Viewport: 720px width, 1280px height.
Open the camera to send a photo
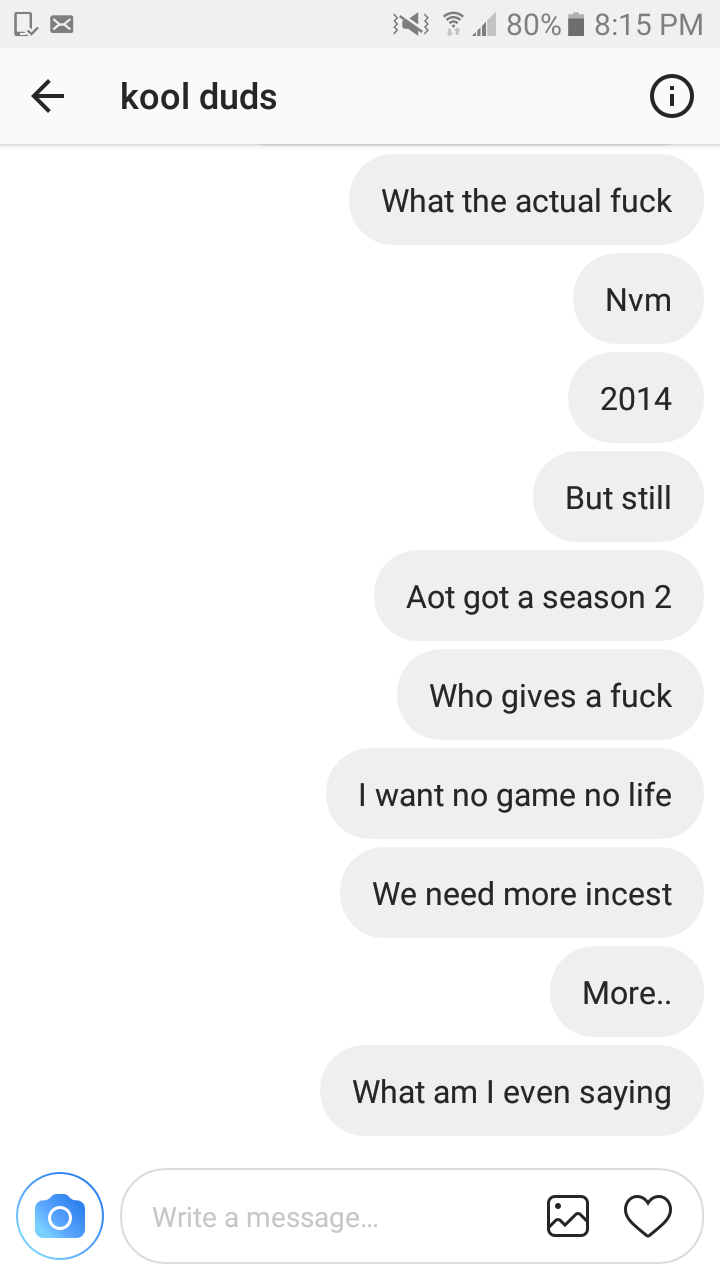click(60, 1216)
